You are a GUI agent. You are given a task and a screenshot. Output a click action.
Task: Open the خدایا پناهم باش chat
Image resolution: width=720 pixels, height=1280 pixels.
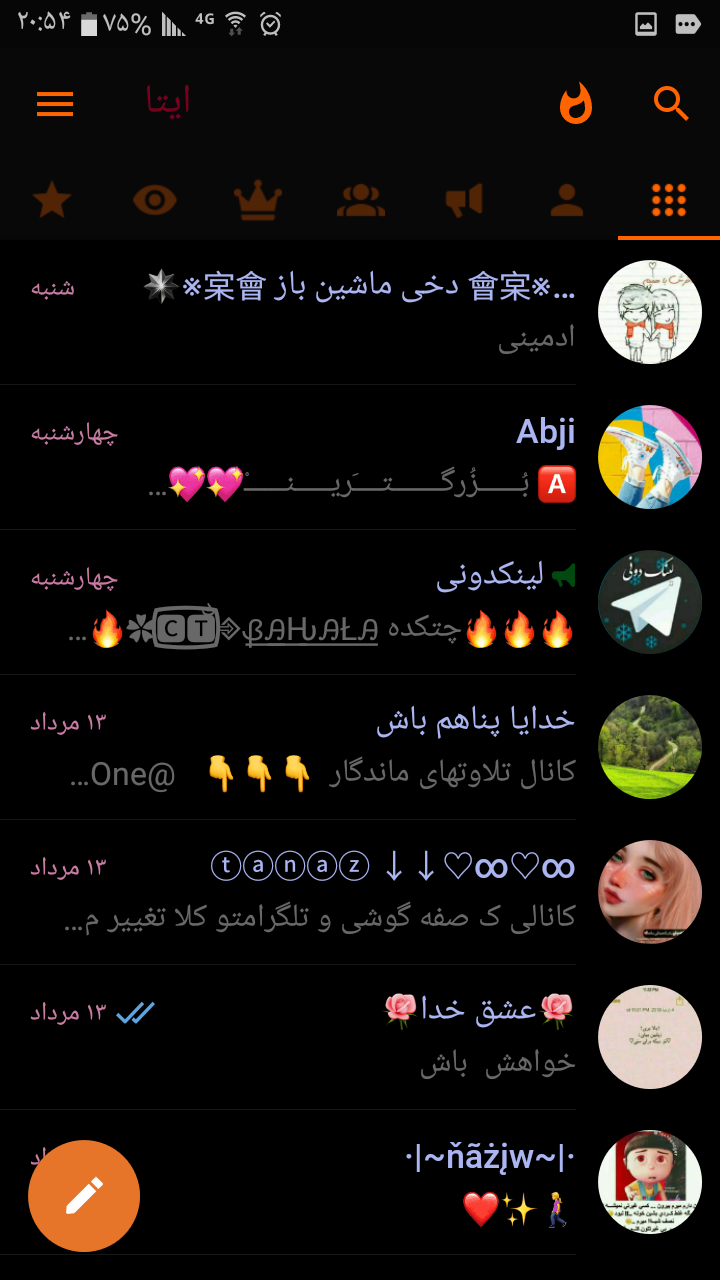360,747
